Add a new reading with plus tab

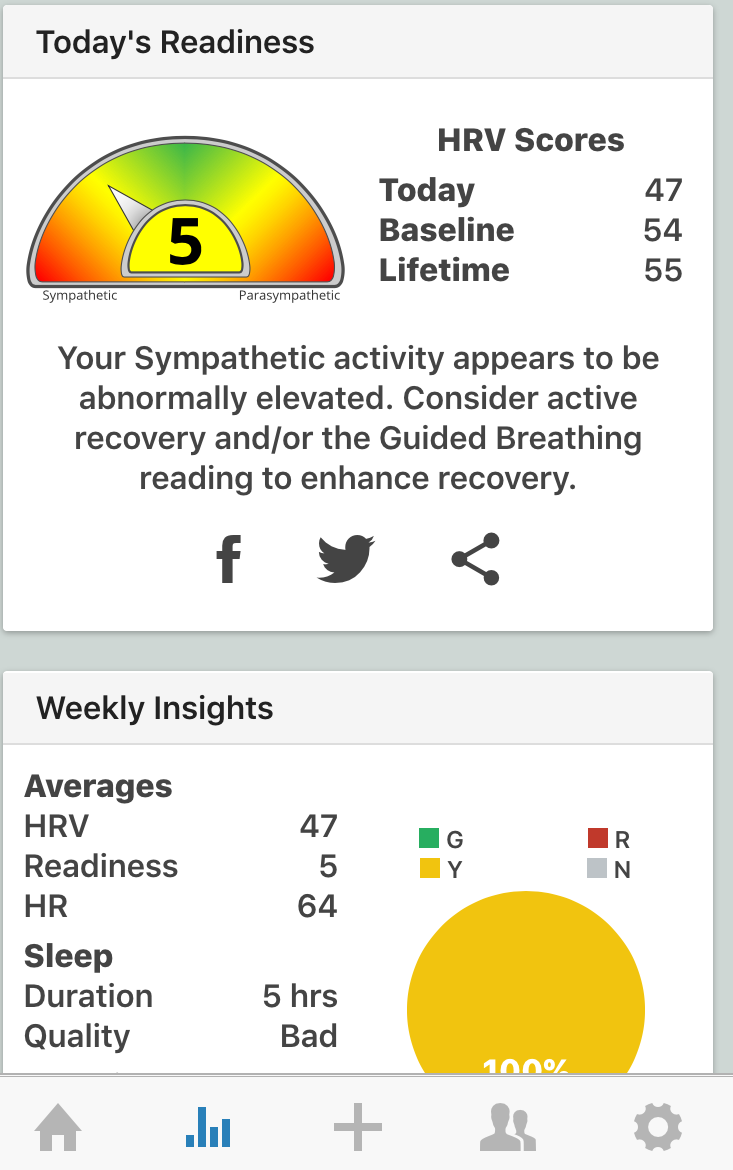click(x=358, y=1128)
